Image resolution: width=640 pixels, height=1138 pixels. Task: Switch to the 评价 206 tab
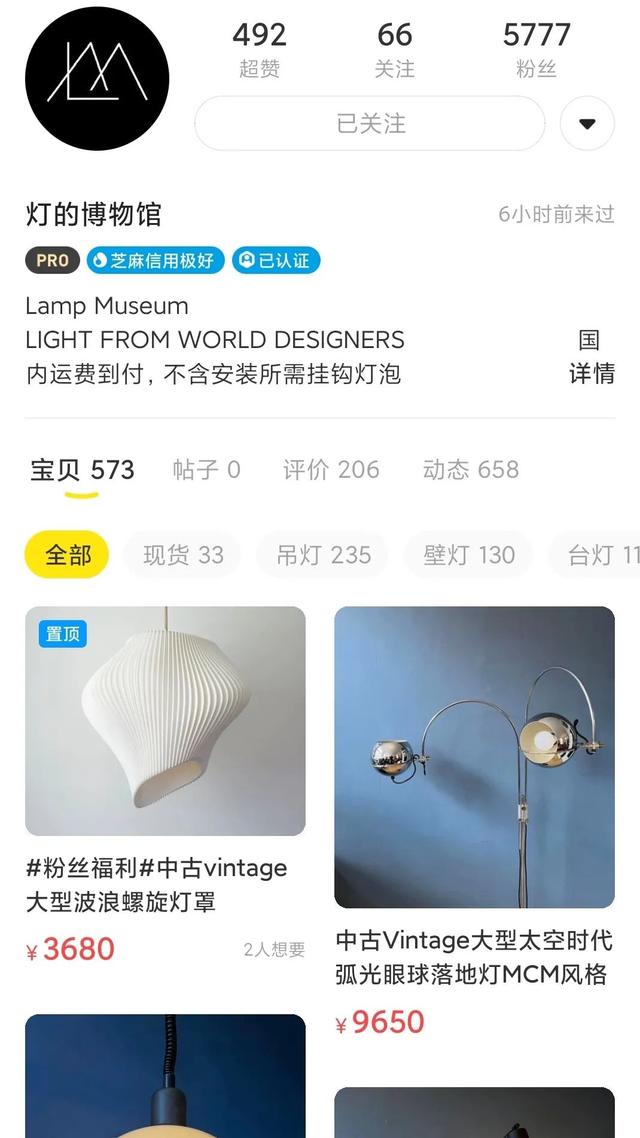pos(331,470)
